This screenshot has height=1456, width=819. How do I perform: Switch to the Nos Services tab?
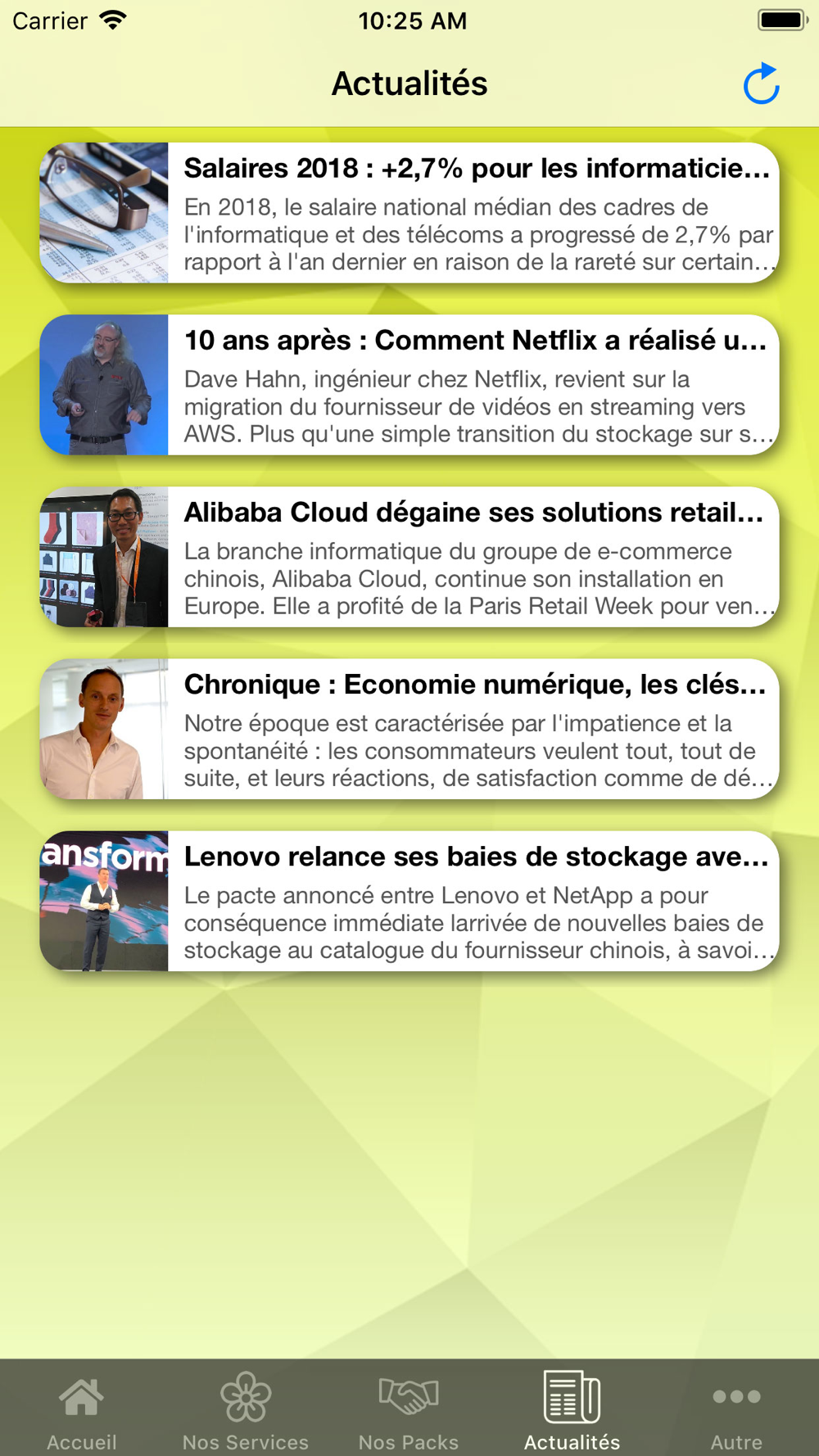click(x=246, y=1410)
